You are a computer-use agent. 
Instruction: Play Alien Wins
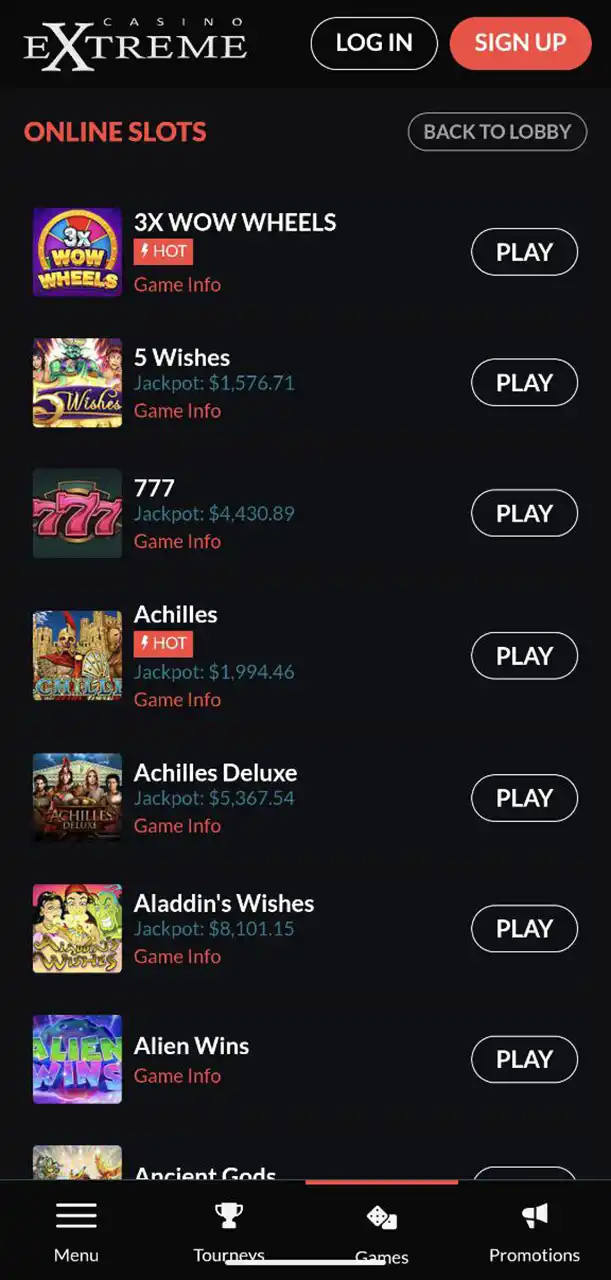(524, 1060)
